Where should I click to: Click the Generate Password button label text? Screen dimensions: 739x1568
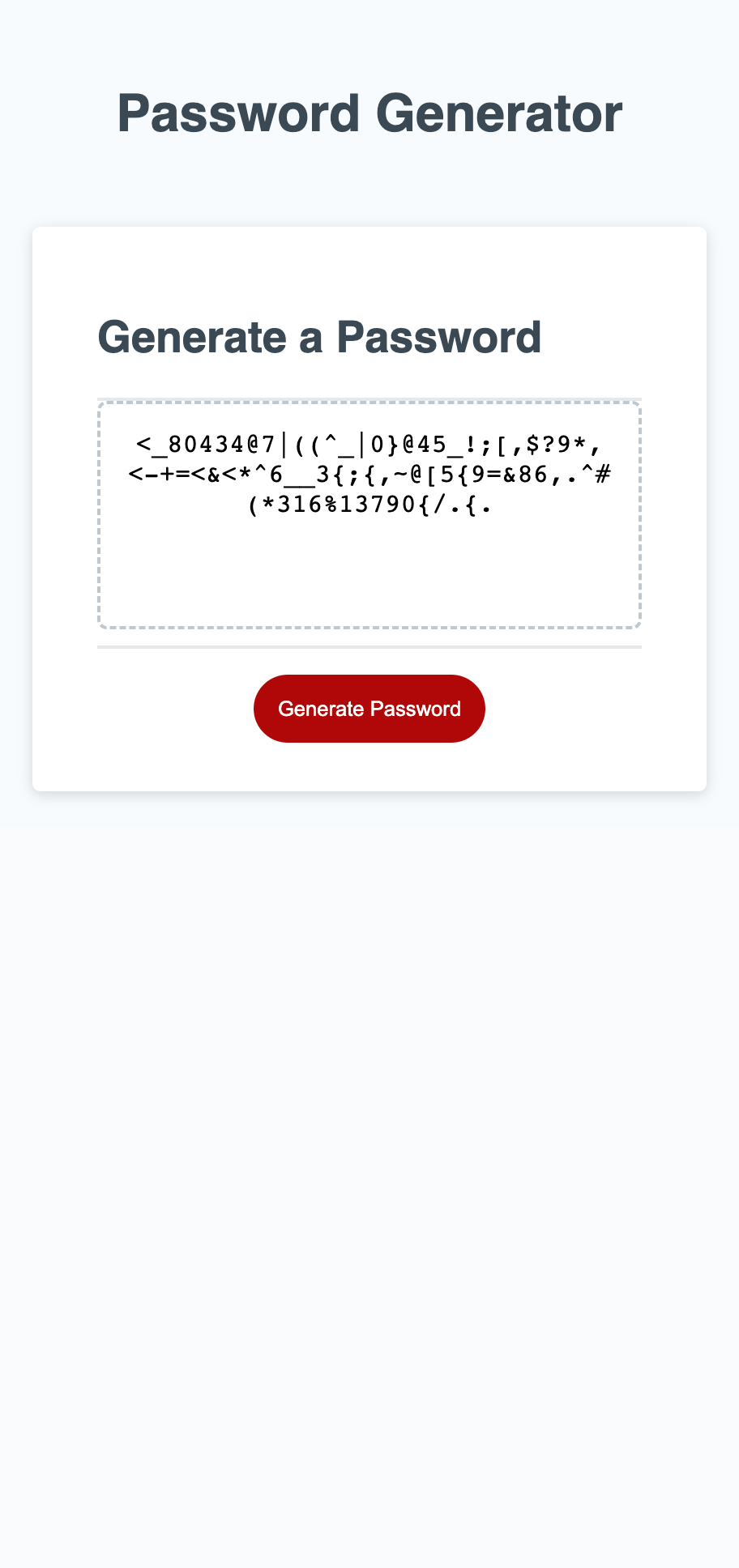[x=369, y=708]
